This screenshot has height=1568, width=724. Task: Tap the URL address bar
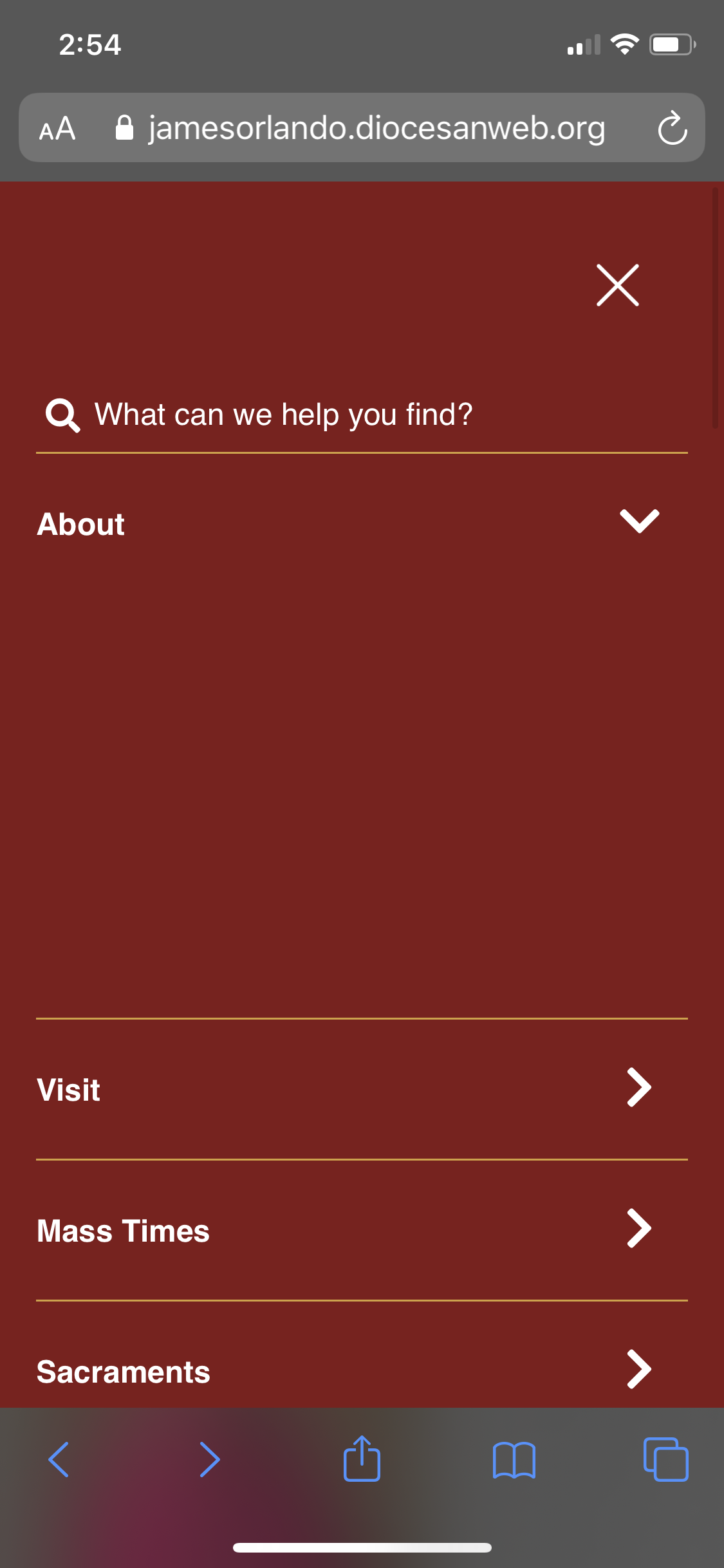click(x=375, y=128)
